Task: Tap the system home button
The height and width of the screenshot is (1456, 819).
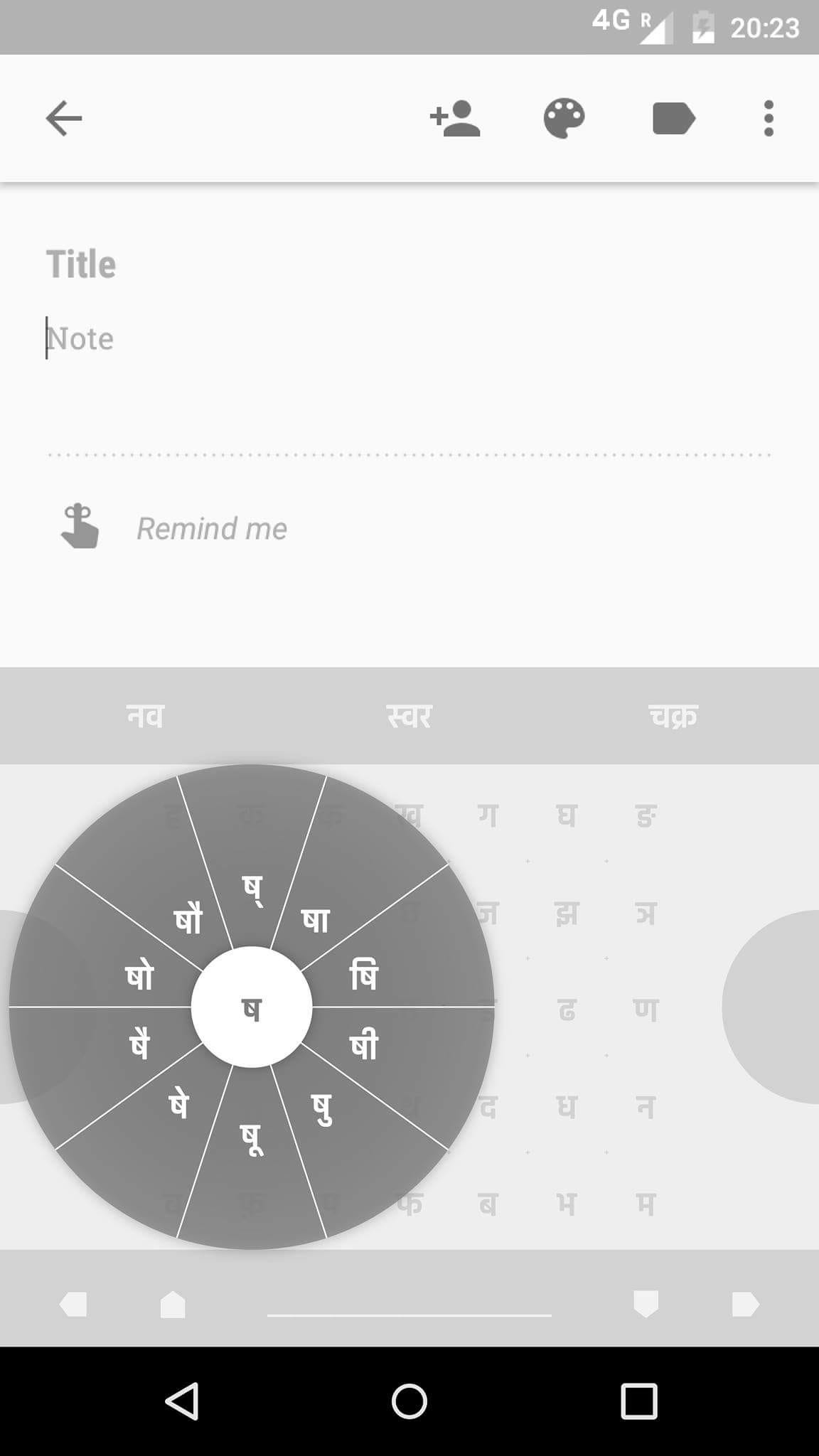Action: click(409, 1401)
